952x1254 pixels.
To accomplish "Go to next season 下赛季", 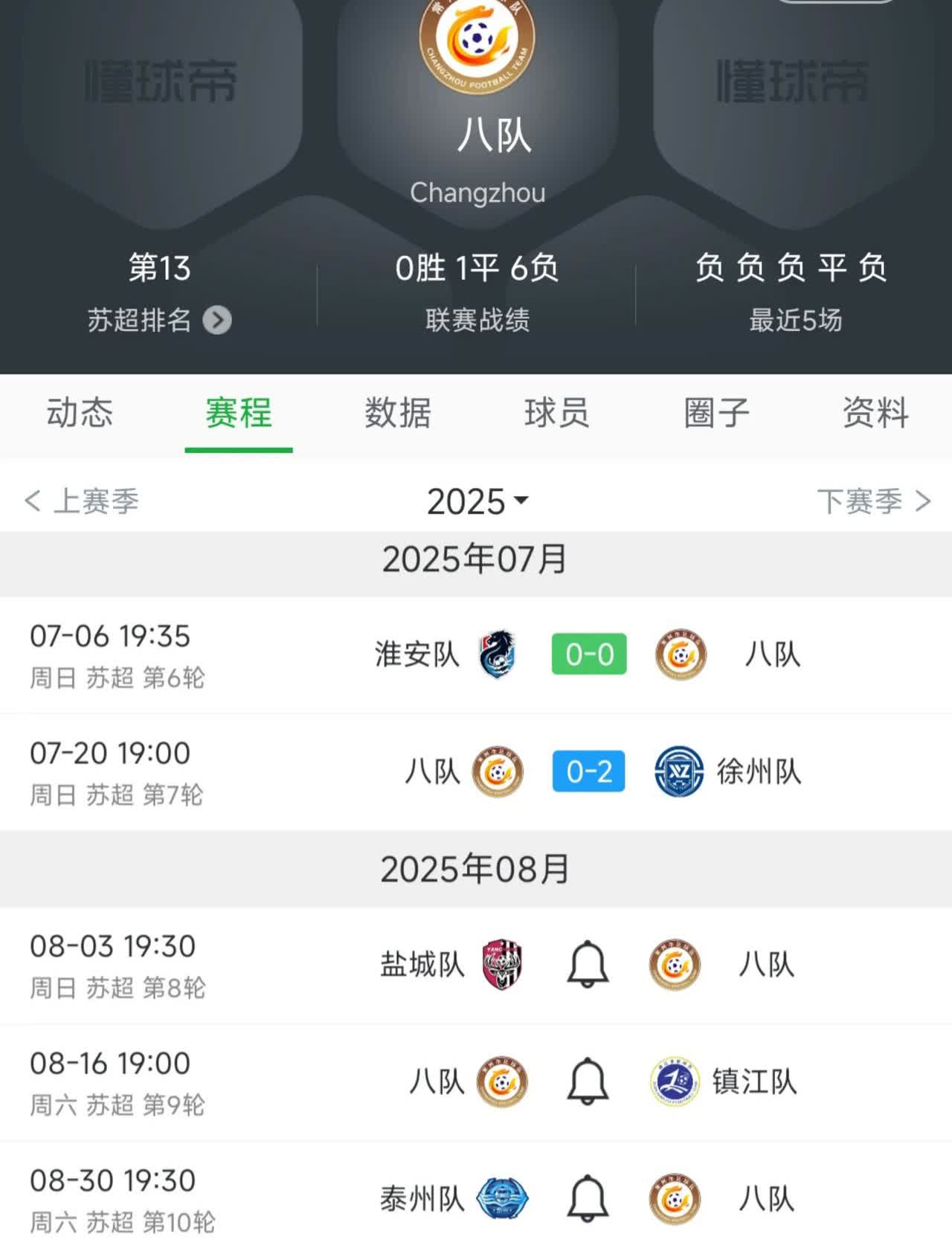I will coord(874,501).
